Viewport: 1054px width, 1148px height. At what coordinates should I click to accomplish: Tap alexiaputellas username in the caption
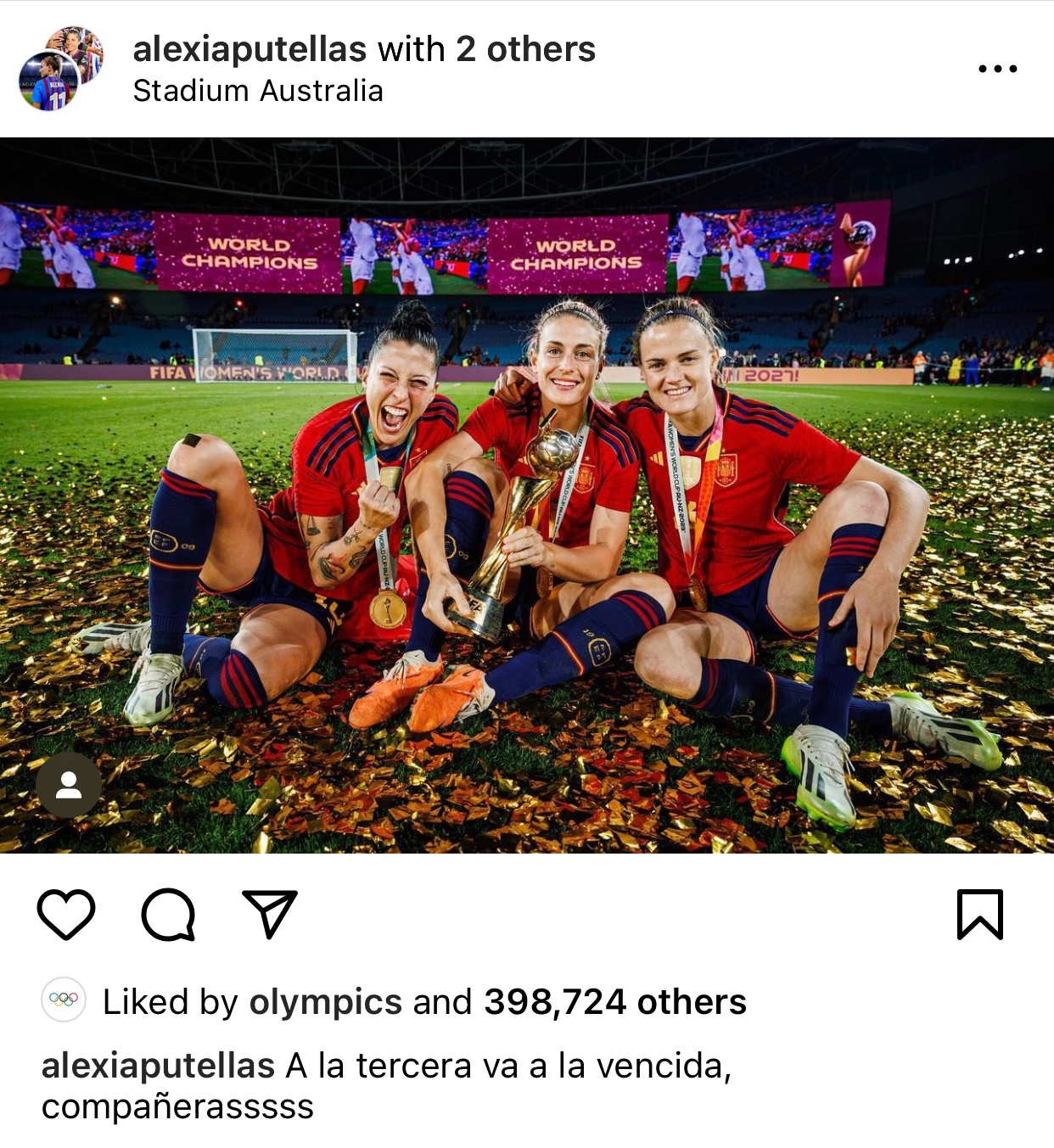point(158,1066)
